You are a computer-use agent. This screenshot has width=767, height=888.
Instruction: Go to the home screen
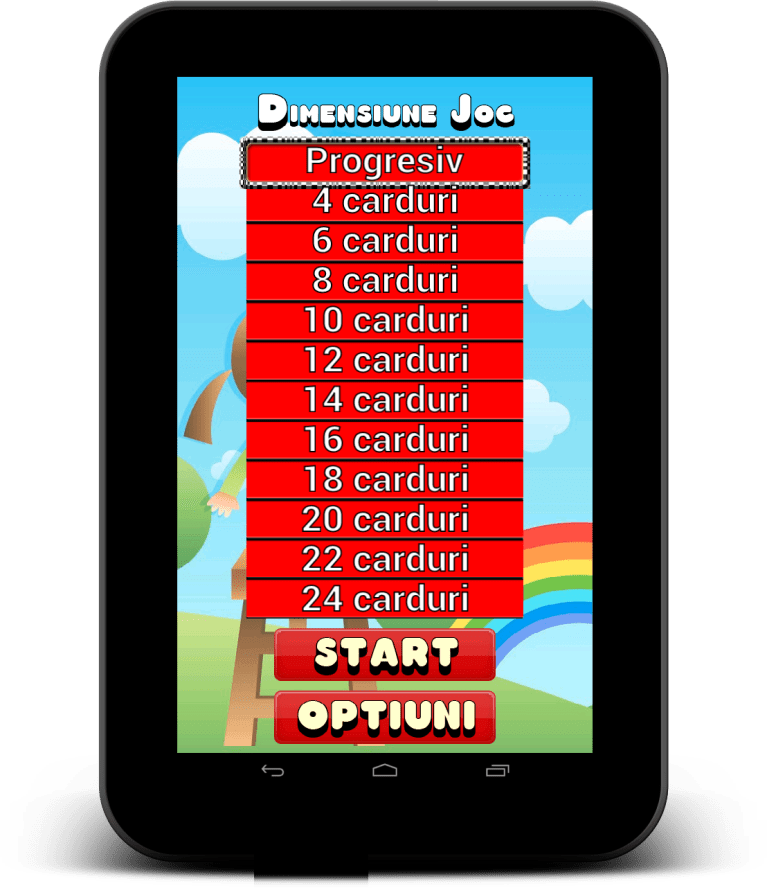pyautogui.click(x=385, y=770)
